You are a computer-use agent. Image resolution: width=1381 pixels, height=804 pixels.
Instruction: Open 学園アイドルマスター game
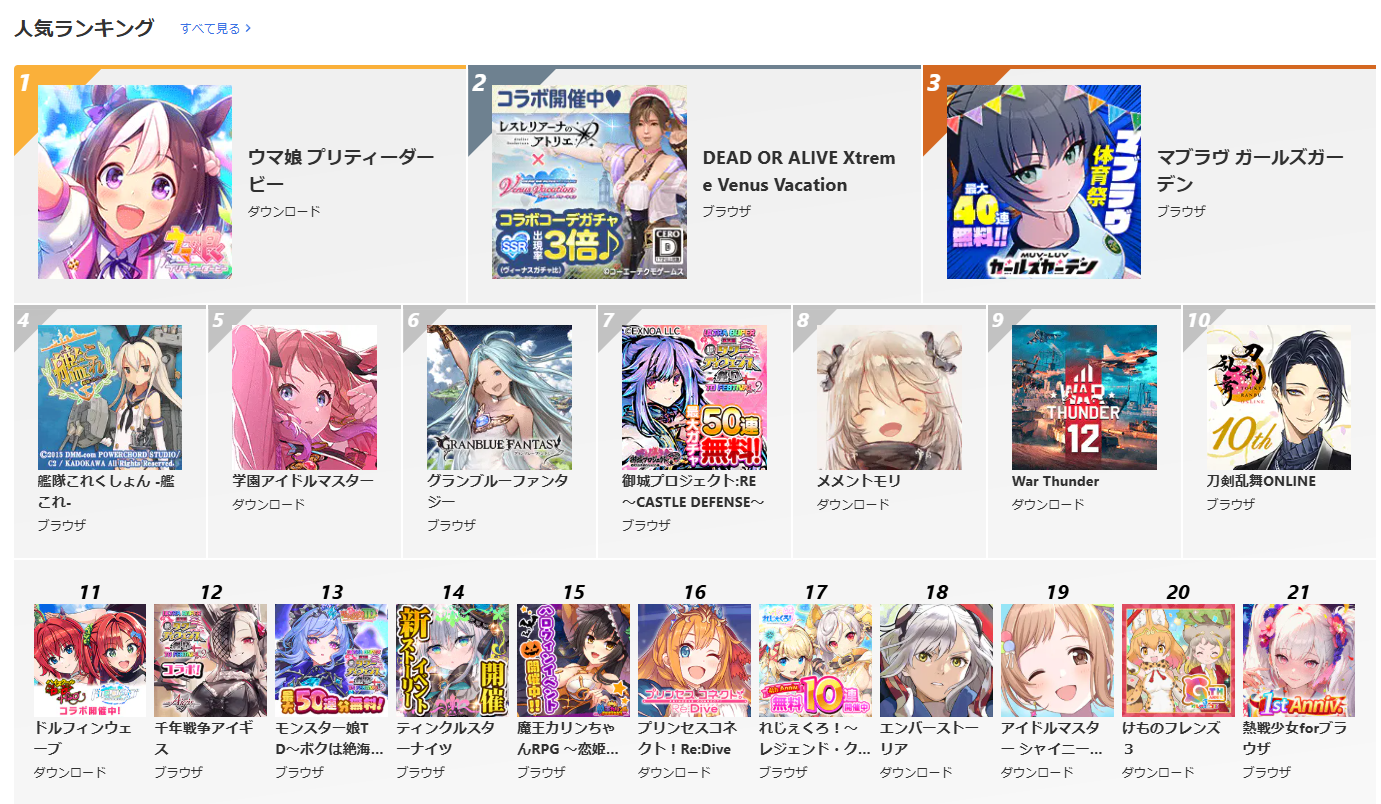[304, 397]
